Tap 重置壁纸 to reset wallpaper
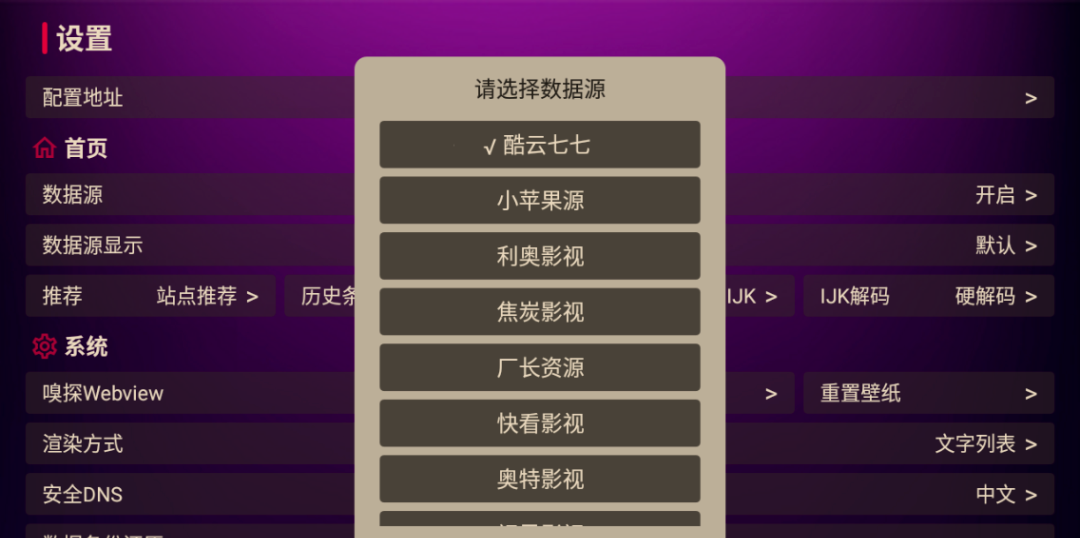The image size is (1080, 538). pyautogui.click(x=928, y=393)
